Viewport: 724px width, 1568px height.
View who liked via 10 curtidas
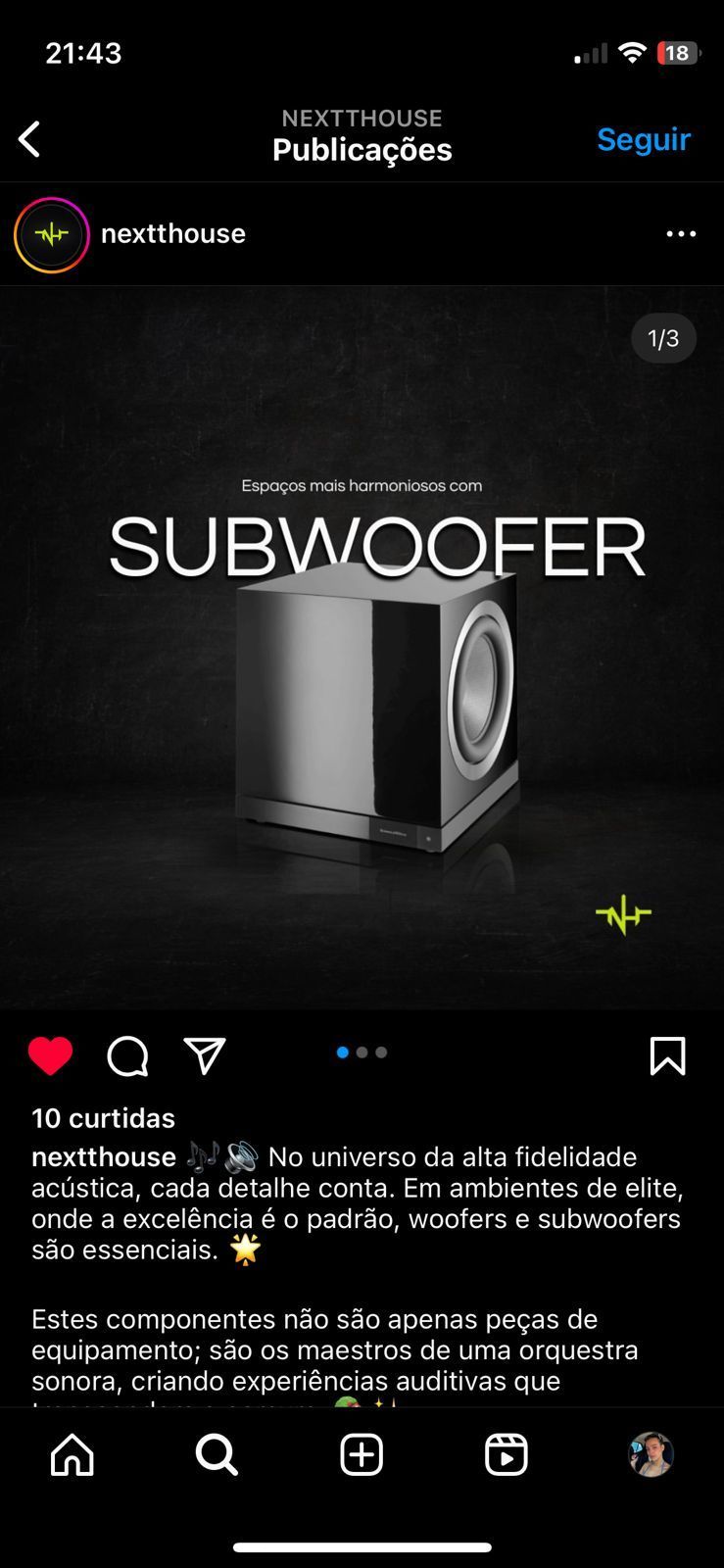(103, 1118)
